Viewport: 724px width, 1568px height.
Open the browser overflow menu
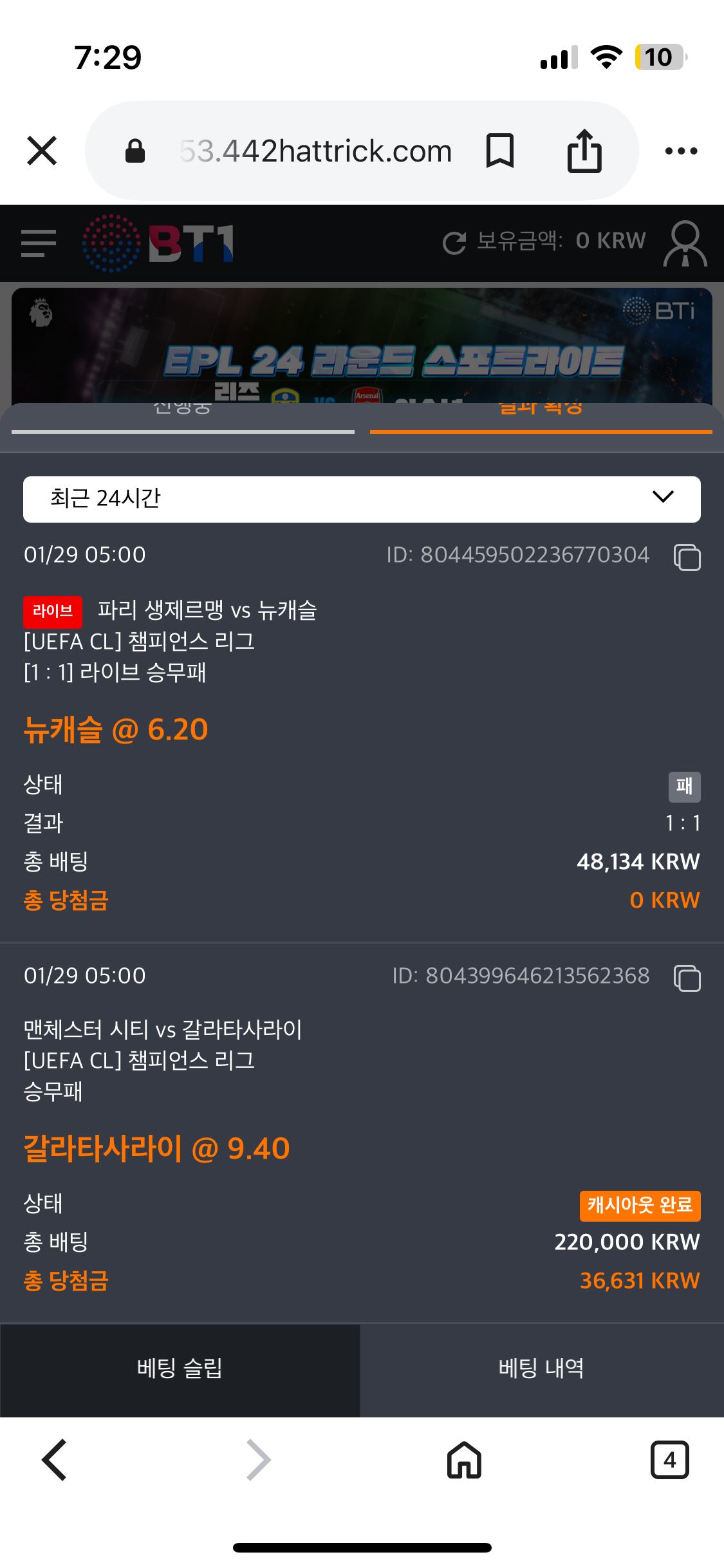681,151
